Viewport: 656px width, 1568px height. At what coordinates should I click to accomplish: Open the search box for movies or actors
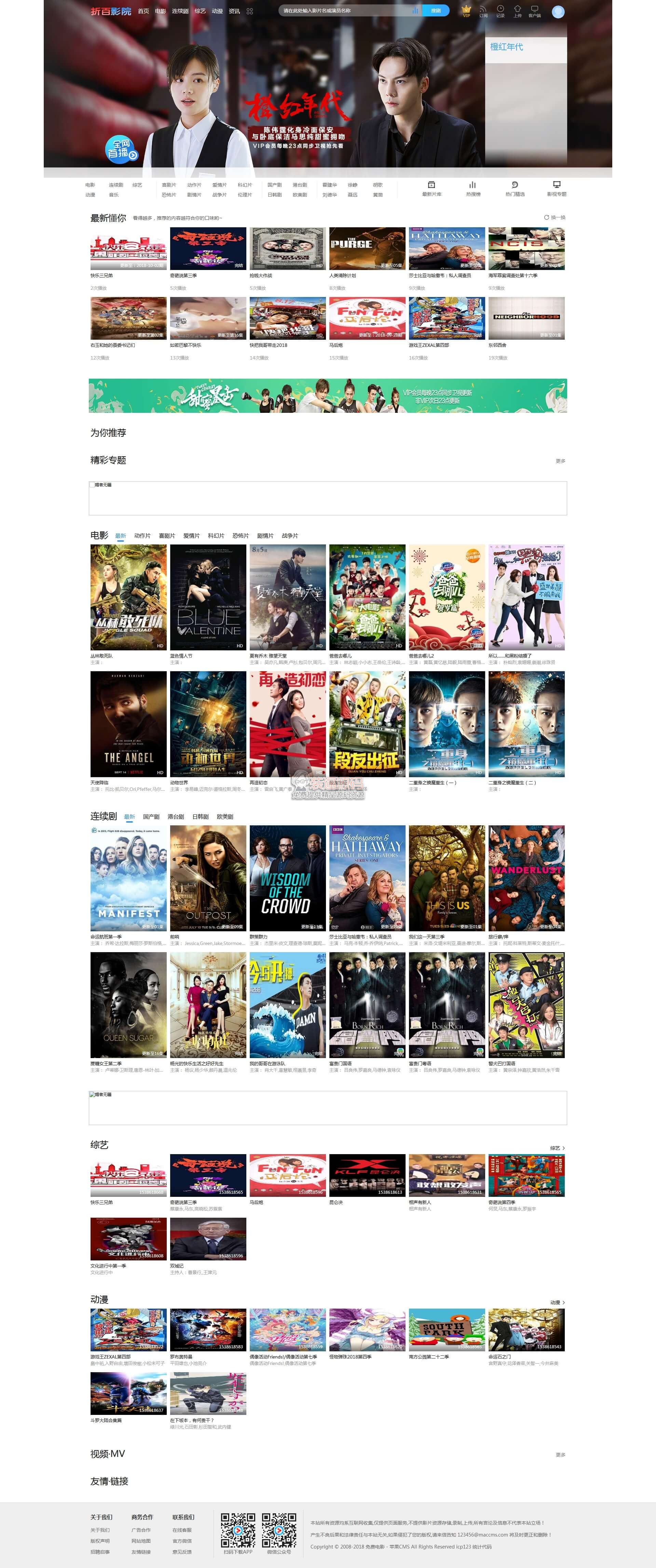click(x=344, y=11)
